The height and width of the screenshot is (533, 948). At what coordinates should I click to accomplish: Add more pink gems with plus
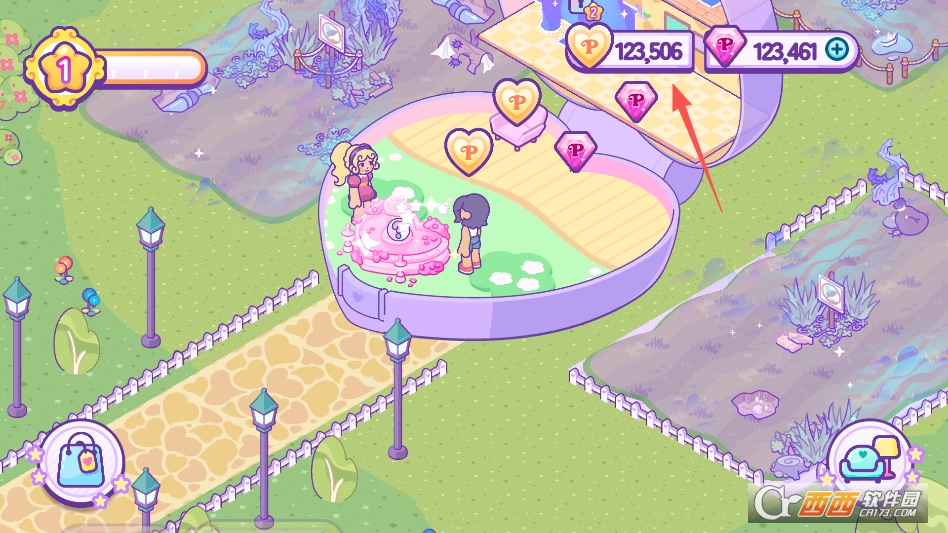[x=836, y=49]
